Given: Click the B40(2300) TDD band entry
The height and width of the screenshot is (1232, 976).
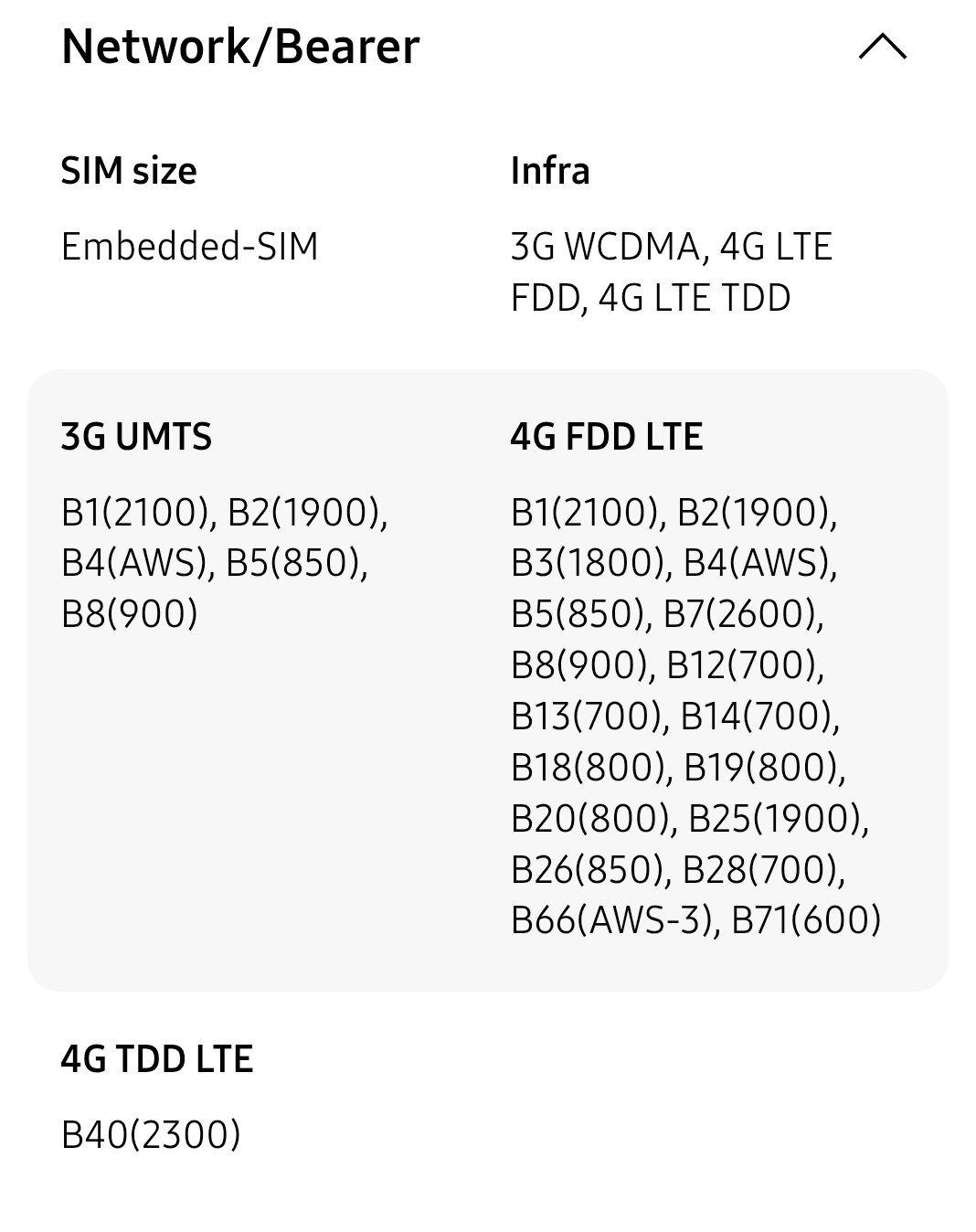Looking at the screenshot, I should 149,1133.
